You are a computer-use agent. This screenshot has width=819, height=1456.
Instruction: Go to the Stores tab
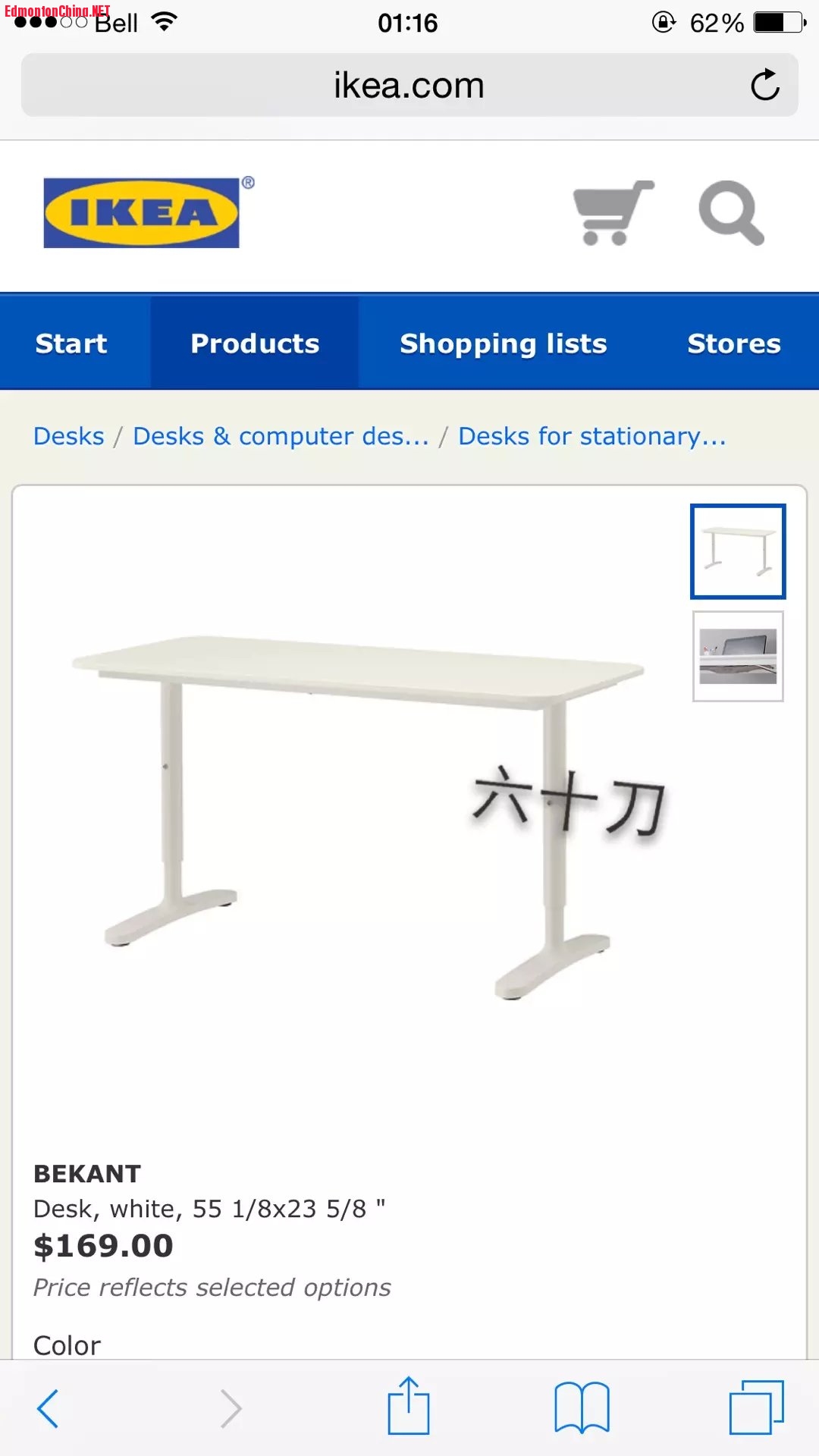[733, 344]
